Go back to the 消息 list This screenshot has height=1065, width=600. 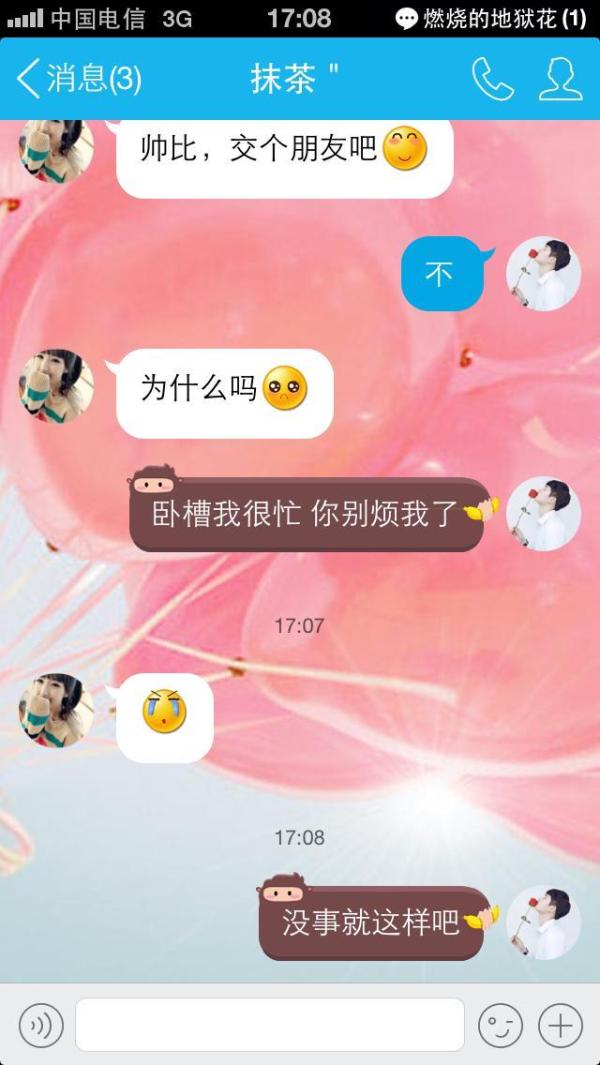coord(78,79)
